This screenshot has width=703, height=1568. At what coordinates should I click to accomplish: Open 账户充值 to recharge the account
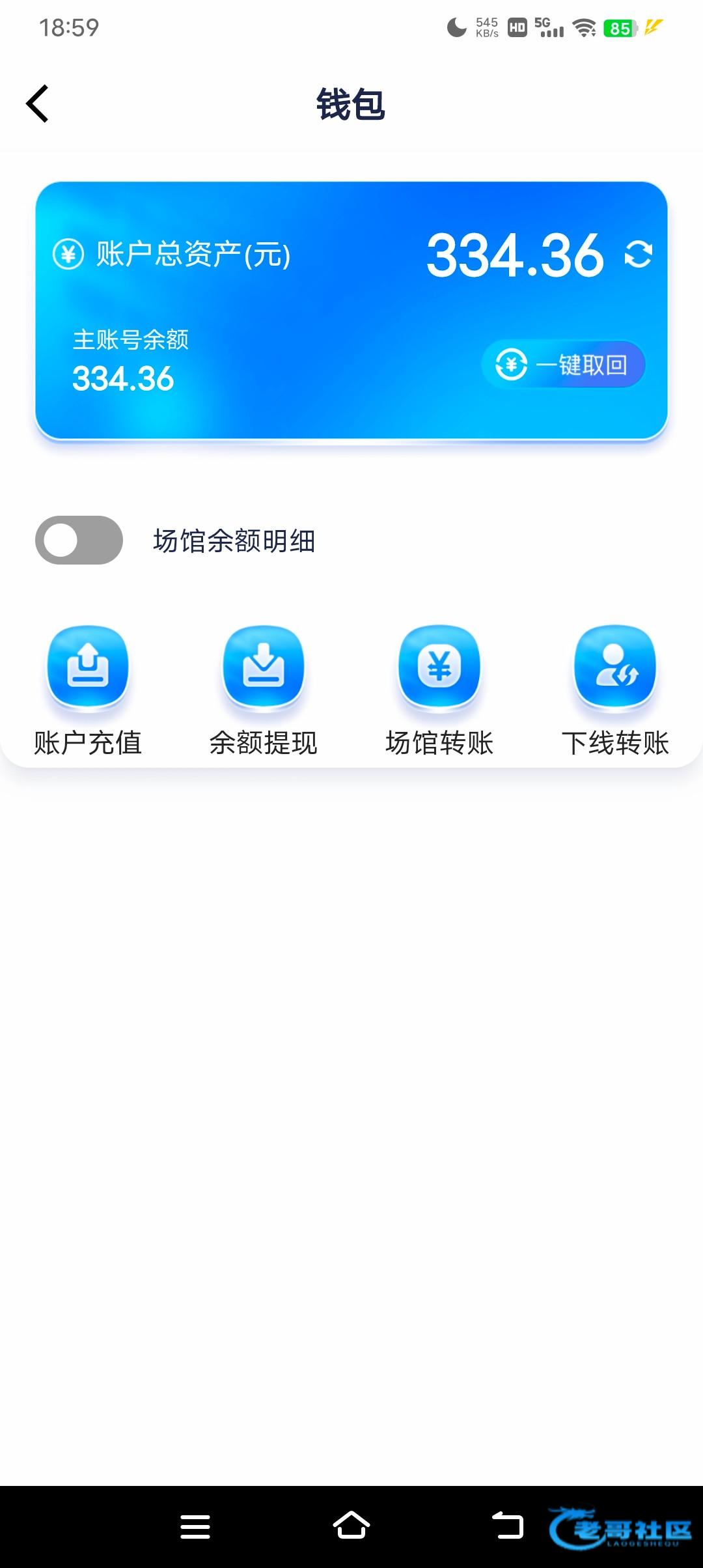88,690
